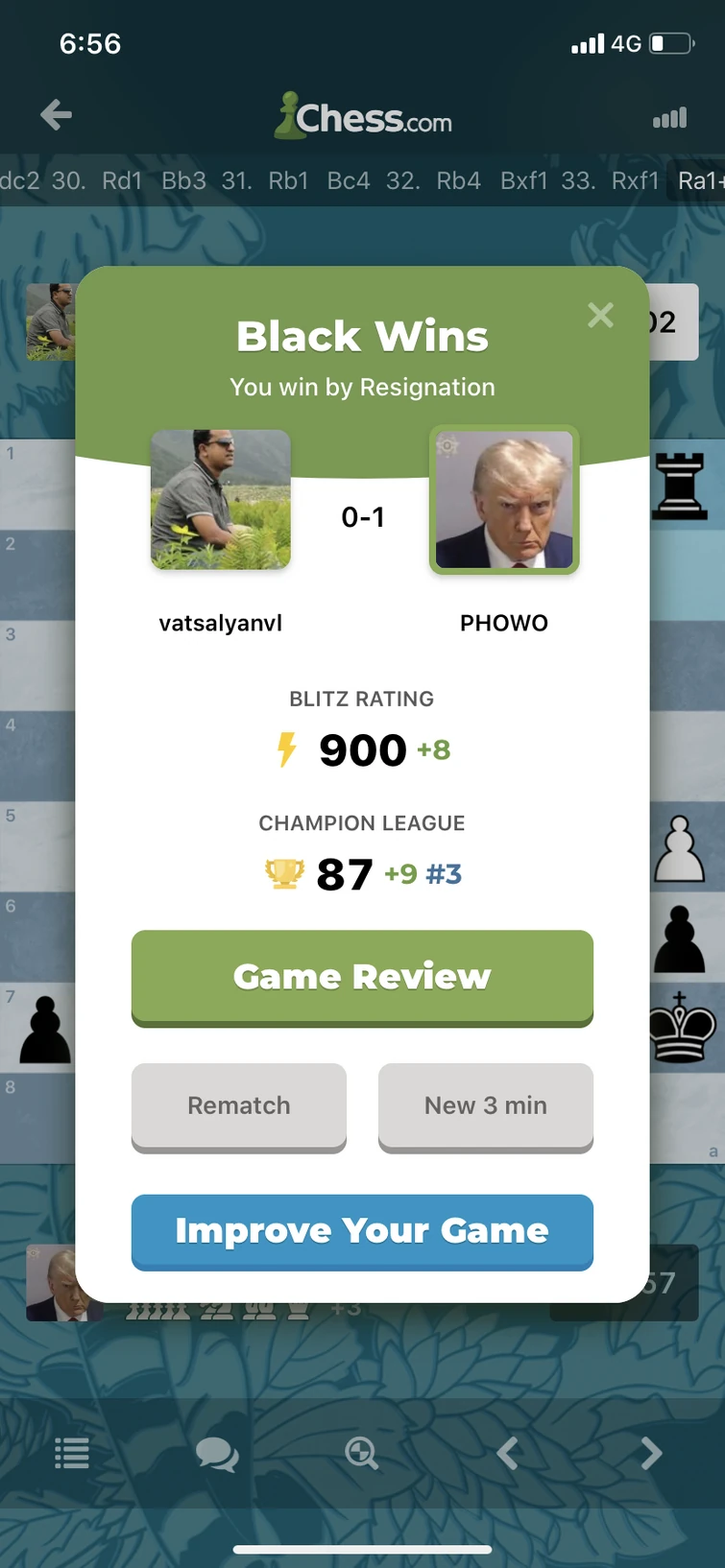Jump to move Rb4 in move list
The image size is (725, 1568).
tap(458, 180)
